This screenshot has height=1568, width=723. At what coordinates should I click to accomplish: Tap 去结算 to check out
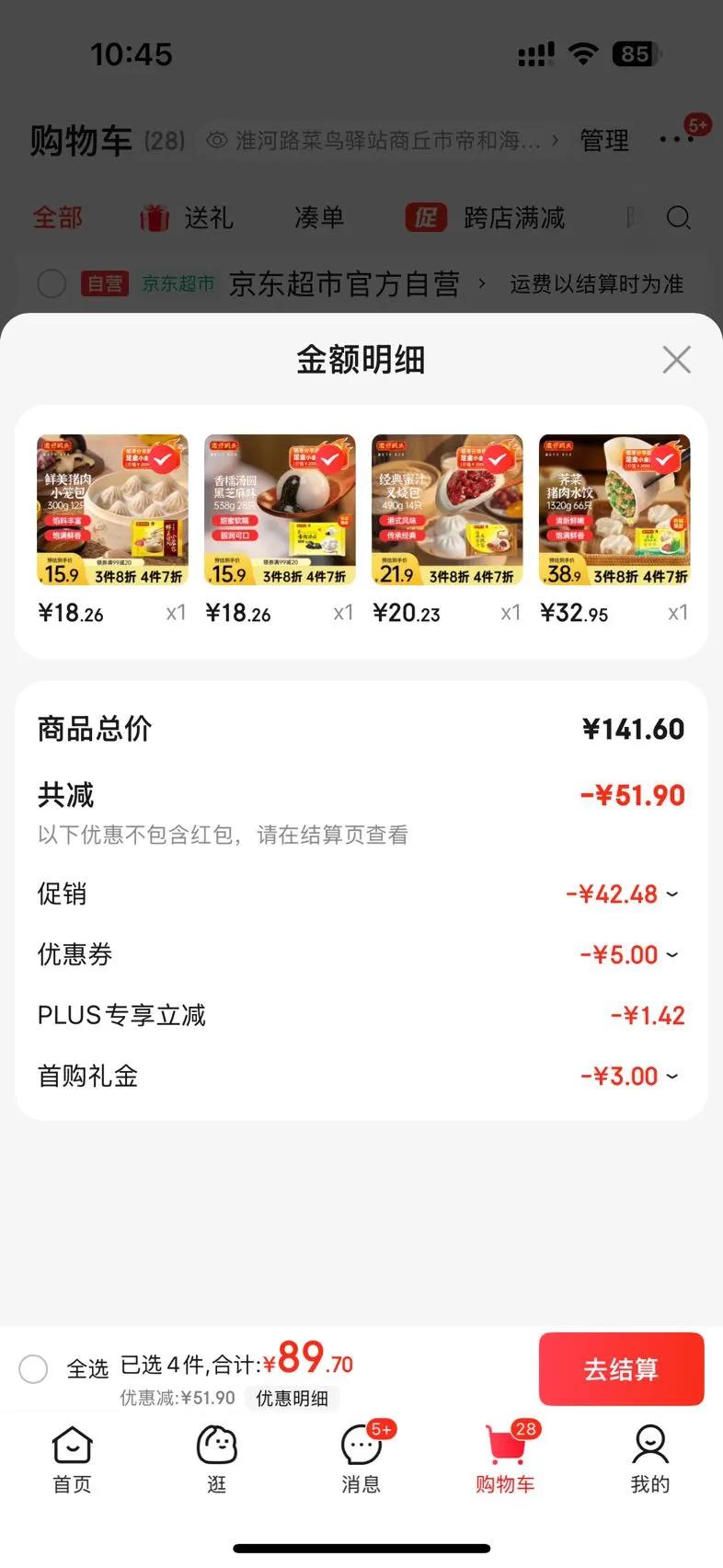[x=621, y=1368]
